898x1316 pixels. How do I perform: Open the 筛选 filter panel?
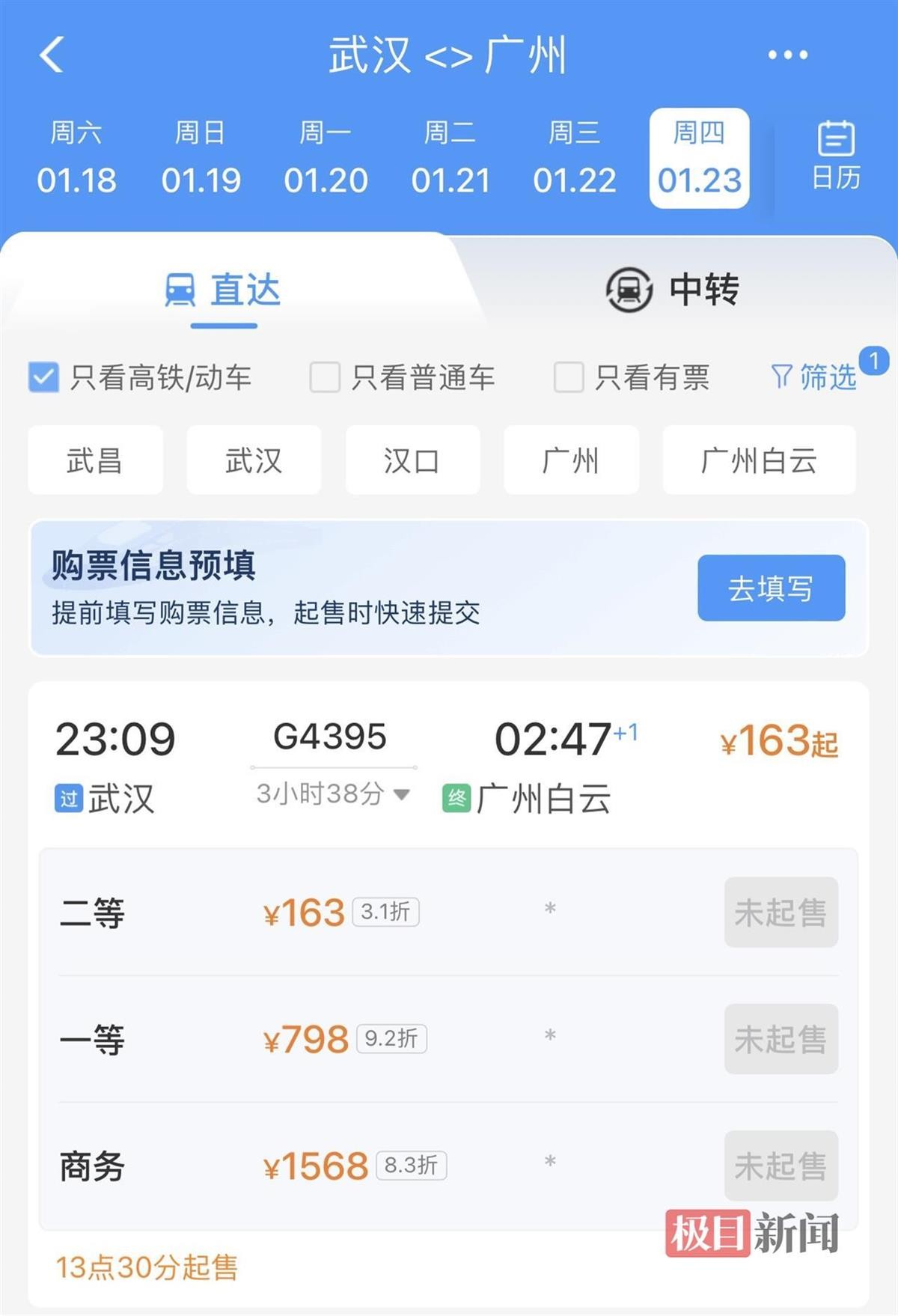coord(814,377)
